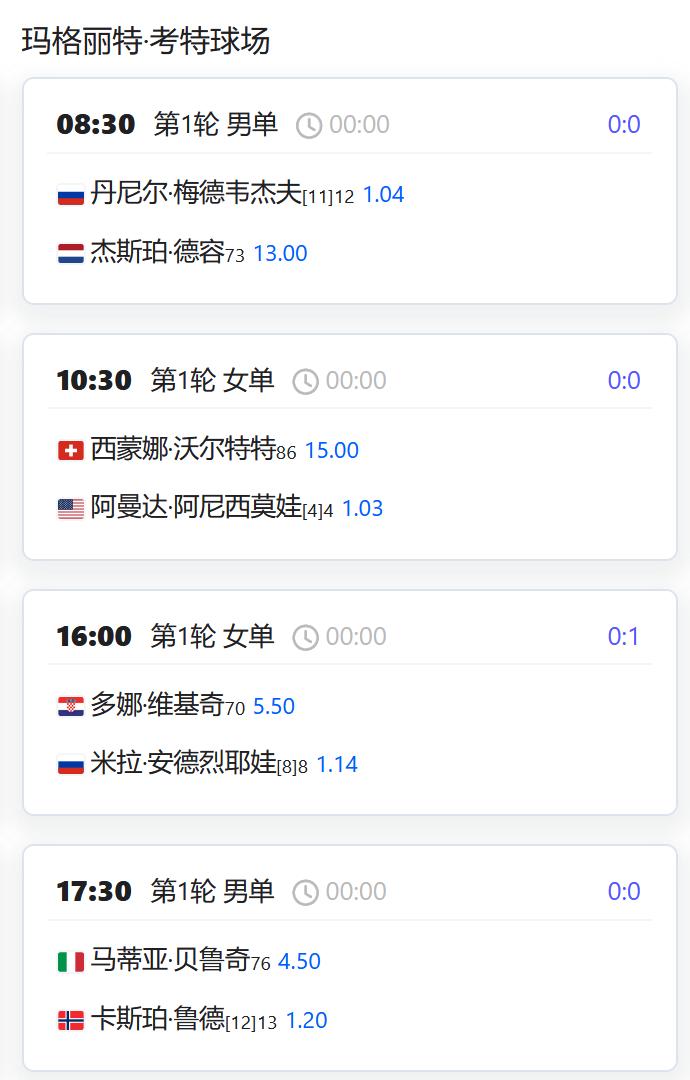Select odds 1.04 for 丹尼尔·梅德韦杰夫
Image resolution: width=690 pixels, height=1080 pixels.
[383, 195]
